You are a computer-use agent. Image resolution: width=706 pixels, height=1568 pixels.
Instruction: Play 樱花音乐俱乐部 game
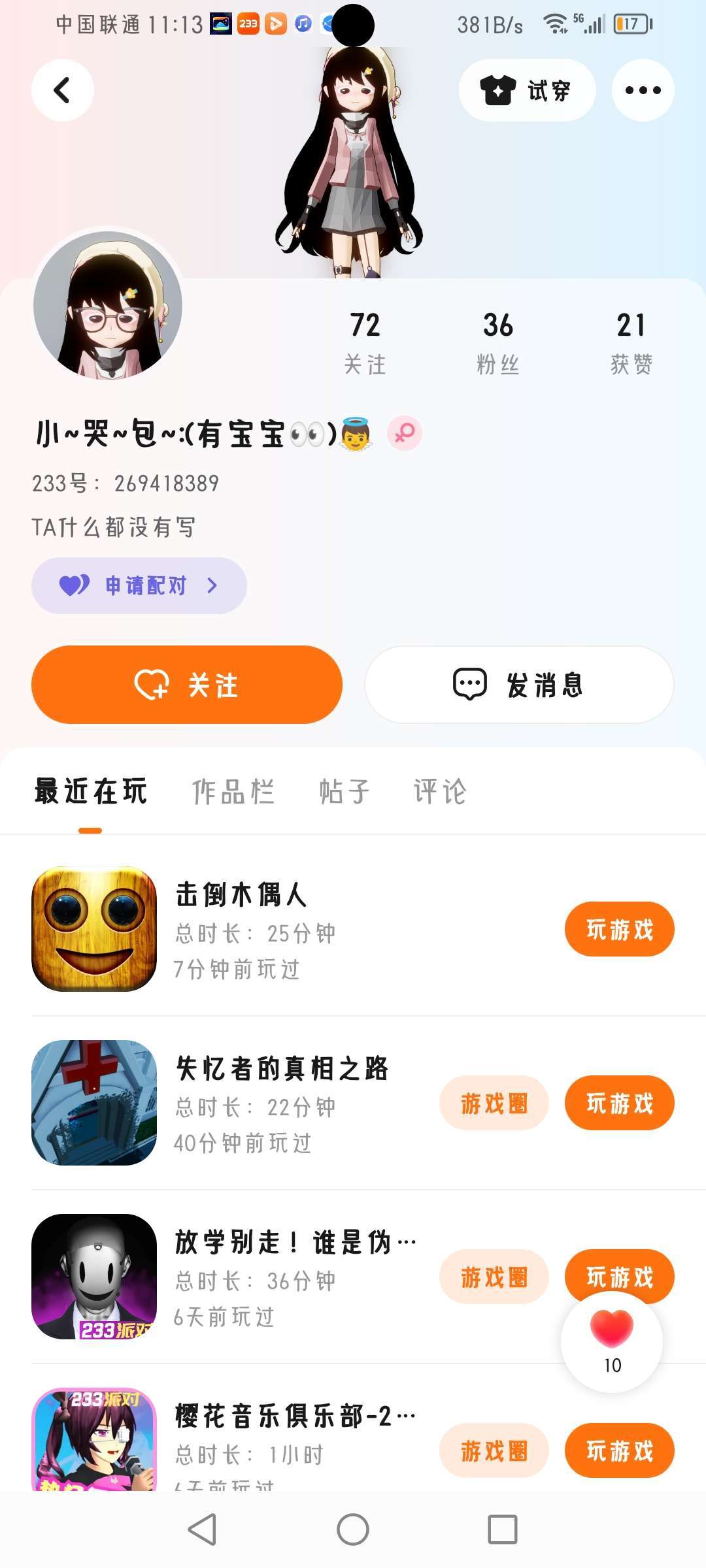619,1450
